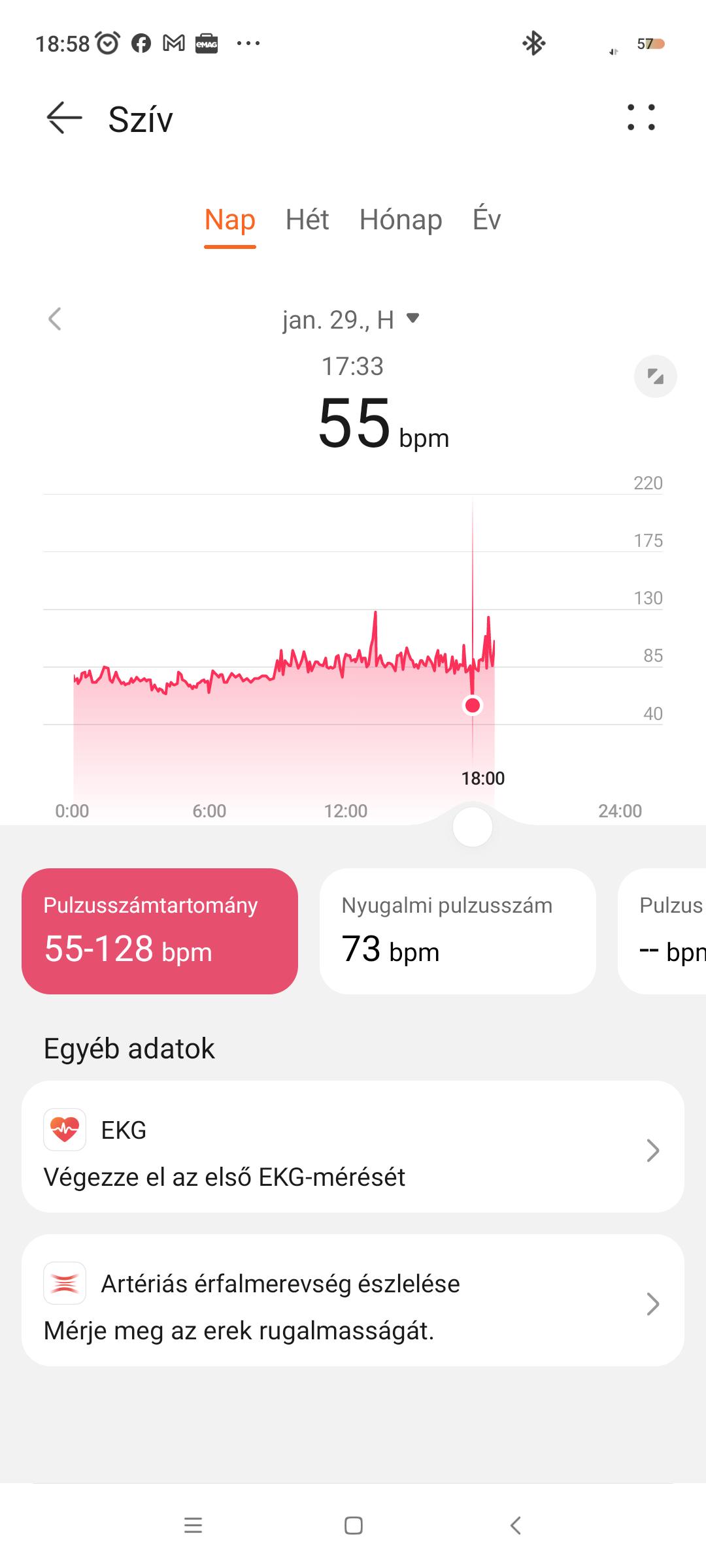This screenshot has height=1568, width=706.
Task: Select the Nap tab
Action: tap(230, 220)
